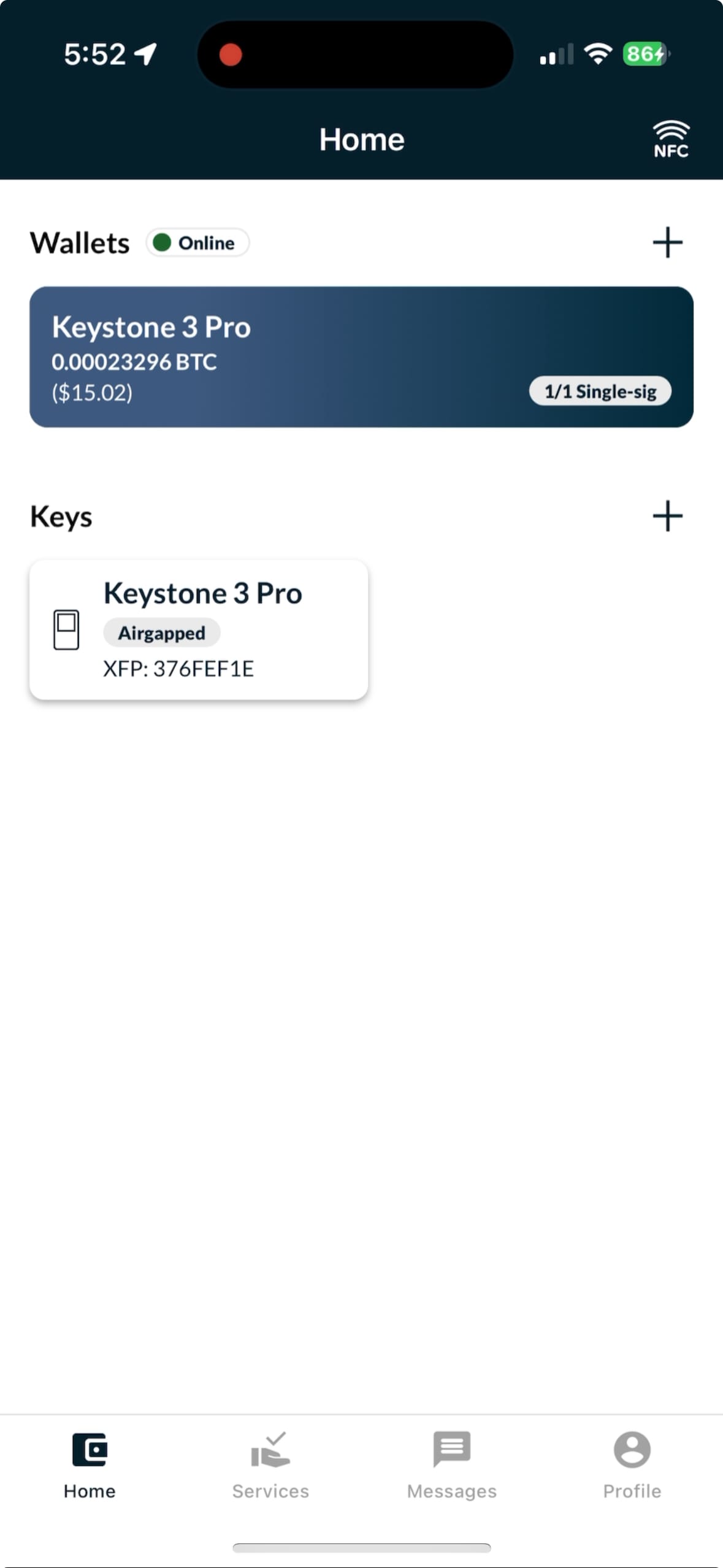The image size is (723, 1568).
Task: Switch to the Profile tab
Action: tap(632, 1464)
